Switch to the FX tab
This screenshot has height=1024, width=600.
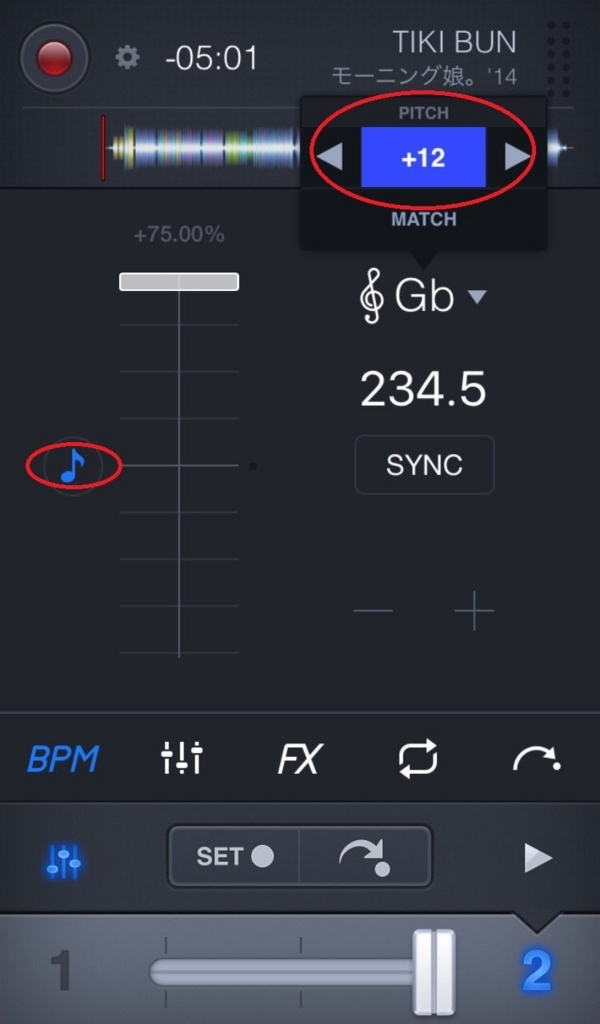pos(299,760)
